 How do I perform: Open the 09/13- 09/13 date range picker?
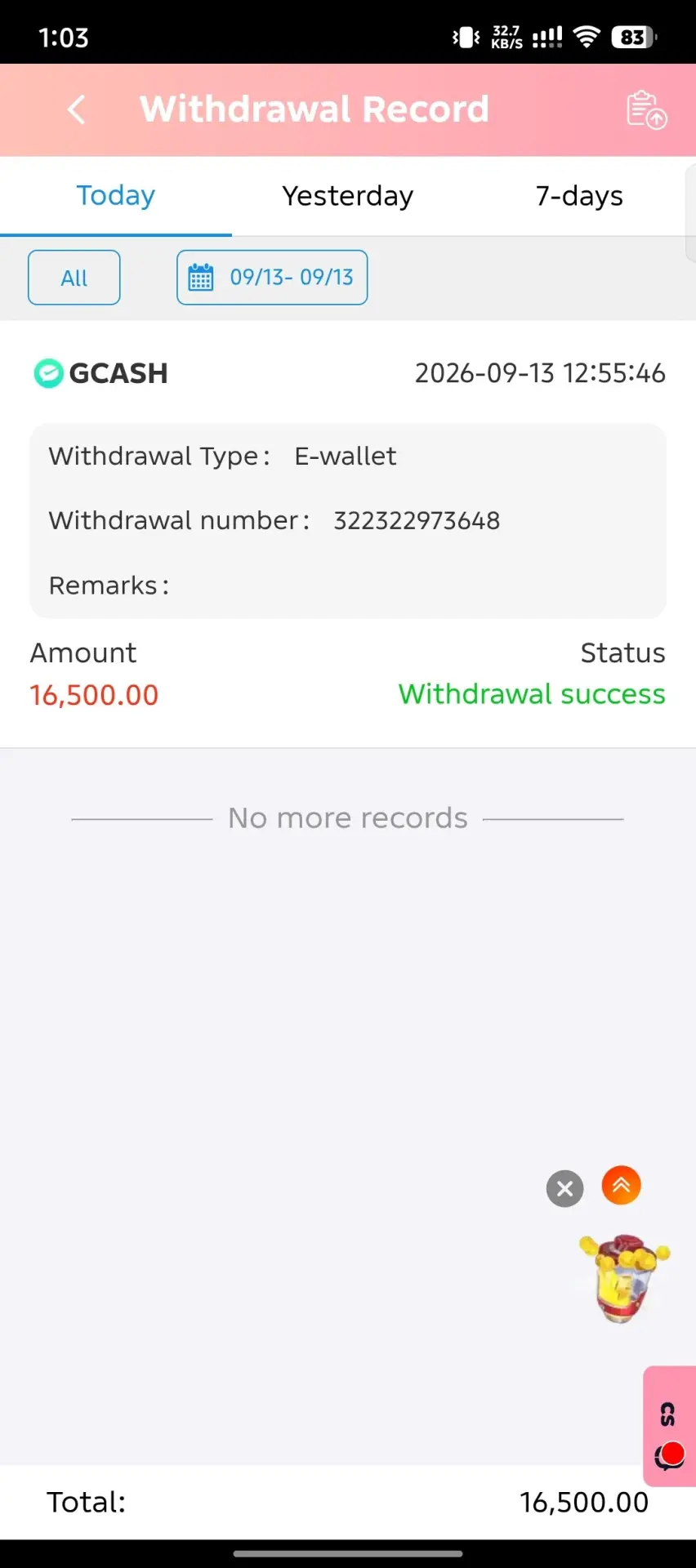(272, 278)
